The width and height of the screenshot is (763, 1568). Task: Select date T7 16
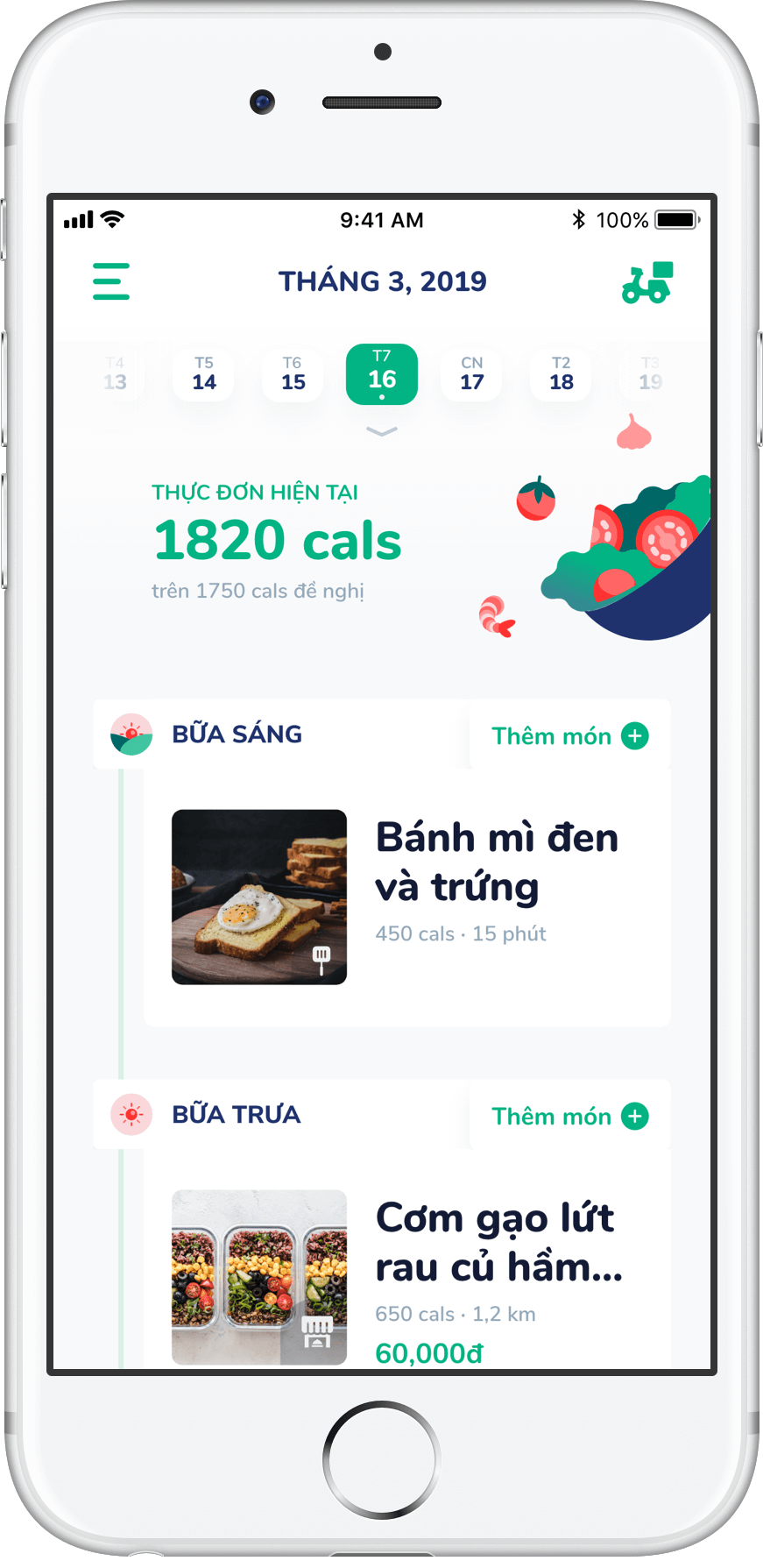(382, 374)
